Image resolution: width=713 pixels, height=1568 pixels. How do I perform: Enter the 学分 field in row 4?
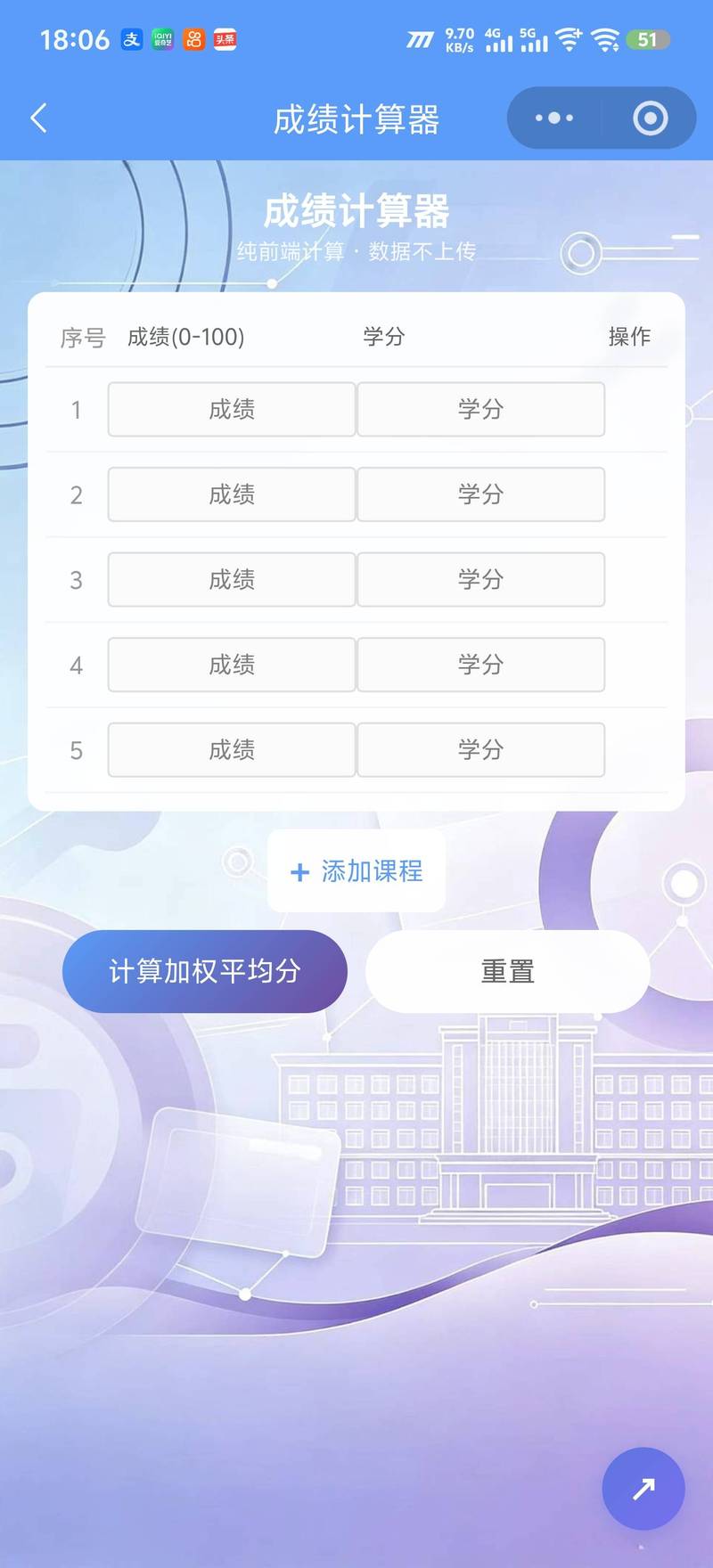pyautogui.click(x=481, y=665)
